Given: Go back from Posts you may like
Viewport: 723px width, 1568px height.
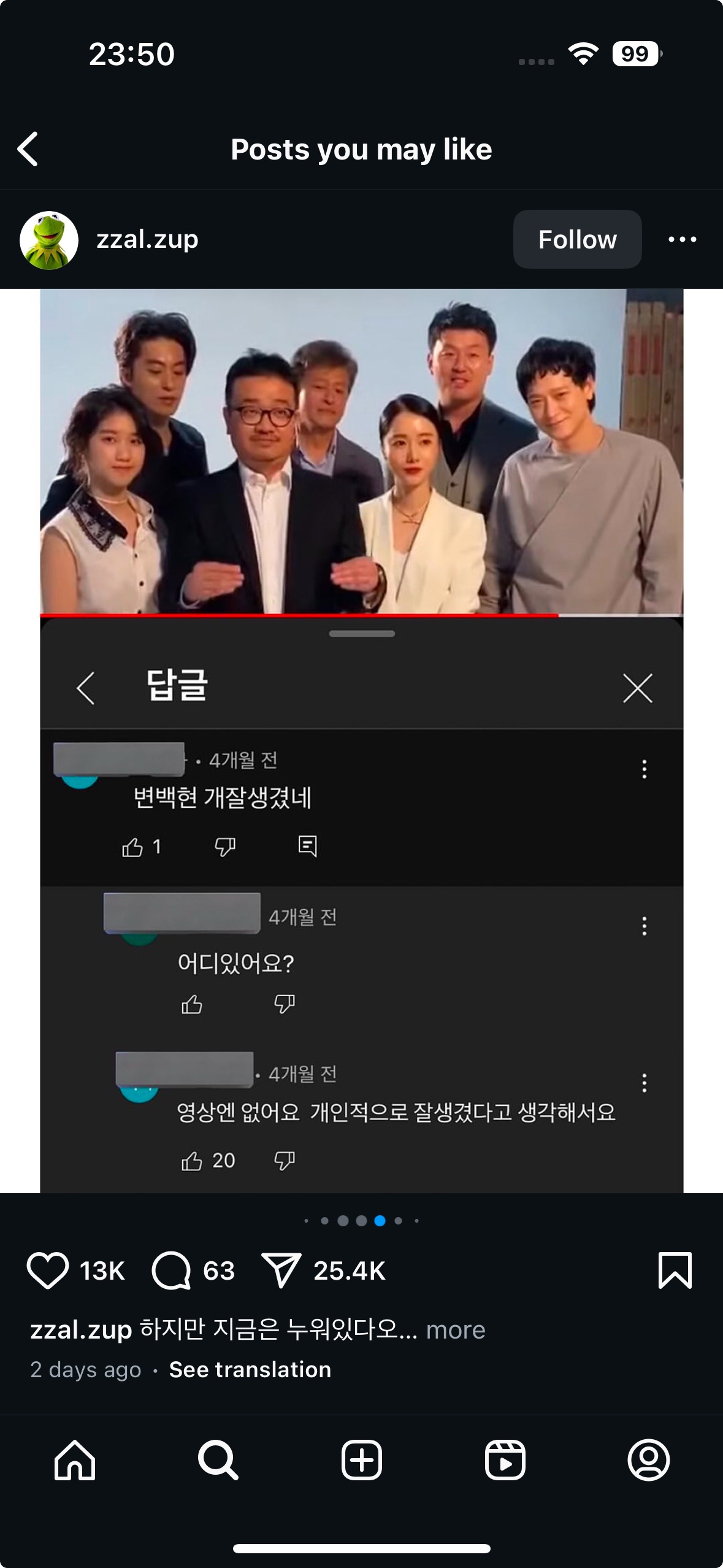Looking at the screenshot, I should coord(28,149).
